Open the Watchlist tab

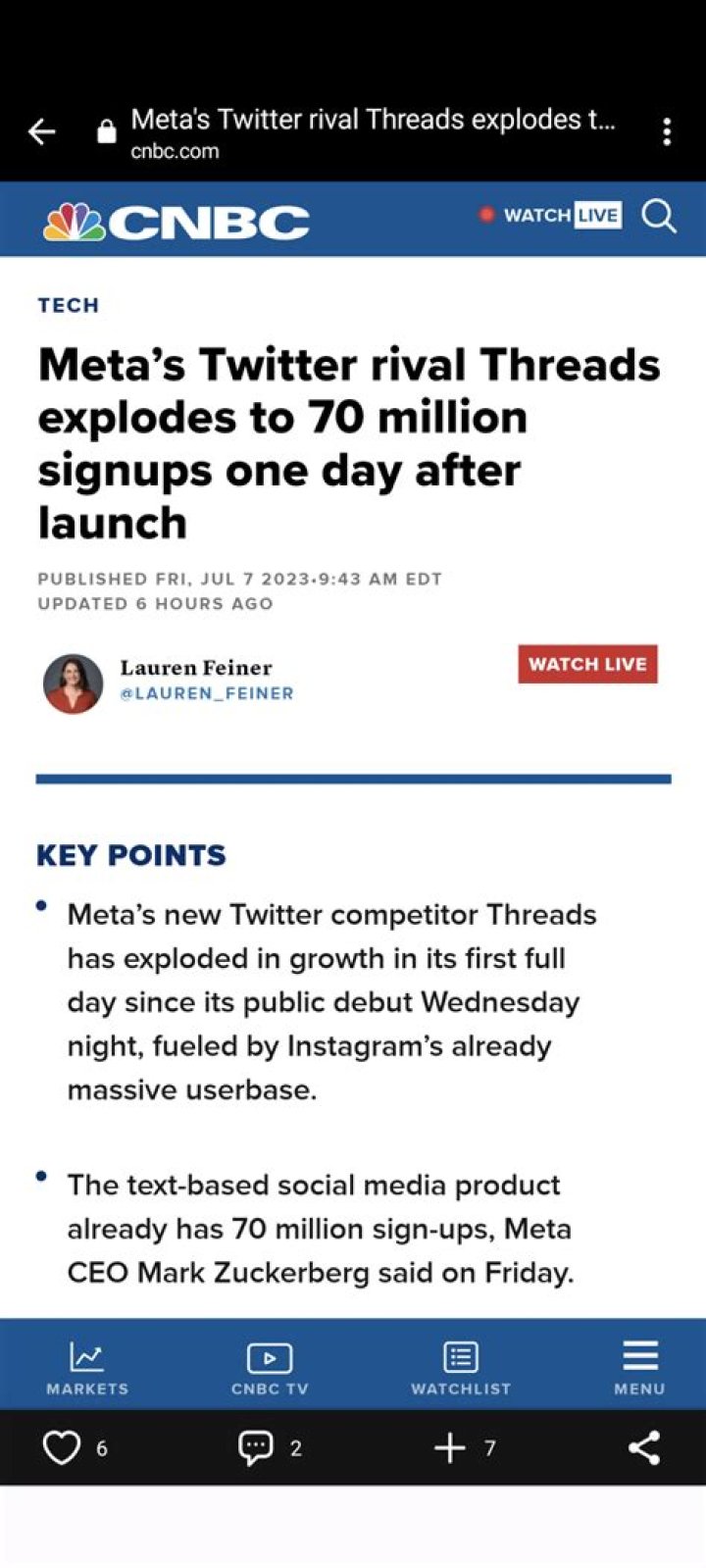461,1367
